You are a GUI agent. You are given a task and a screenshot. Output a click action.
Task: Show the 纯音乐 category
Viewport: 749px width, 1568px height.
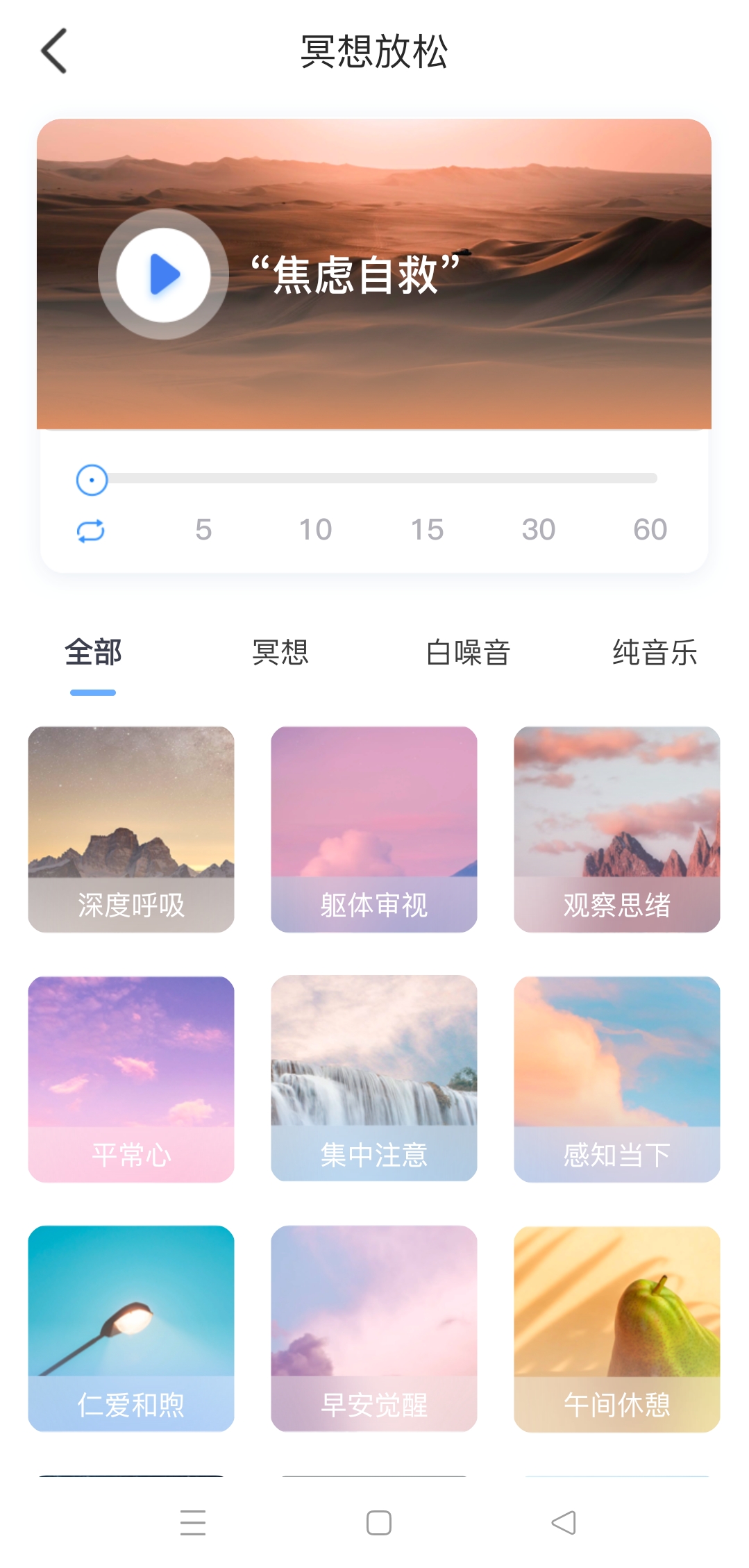(655, 653)
